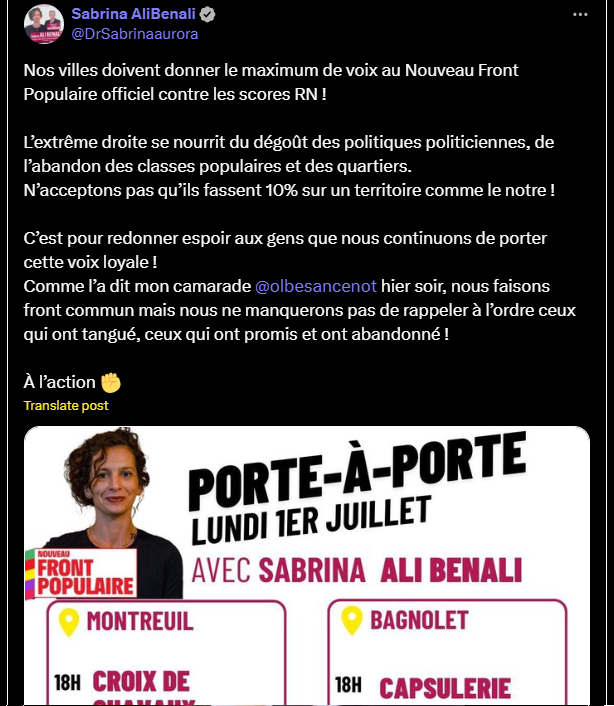Screen dimensions: 614x706
Task: Open Sabrina AliBenali's profile picture
Action: 43,24
